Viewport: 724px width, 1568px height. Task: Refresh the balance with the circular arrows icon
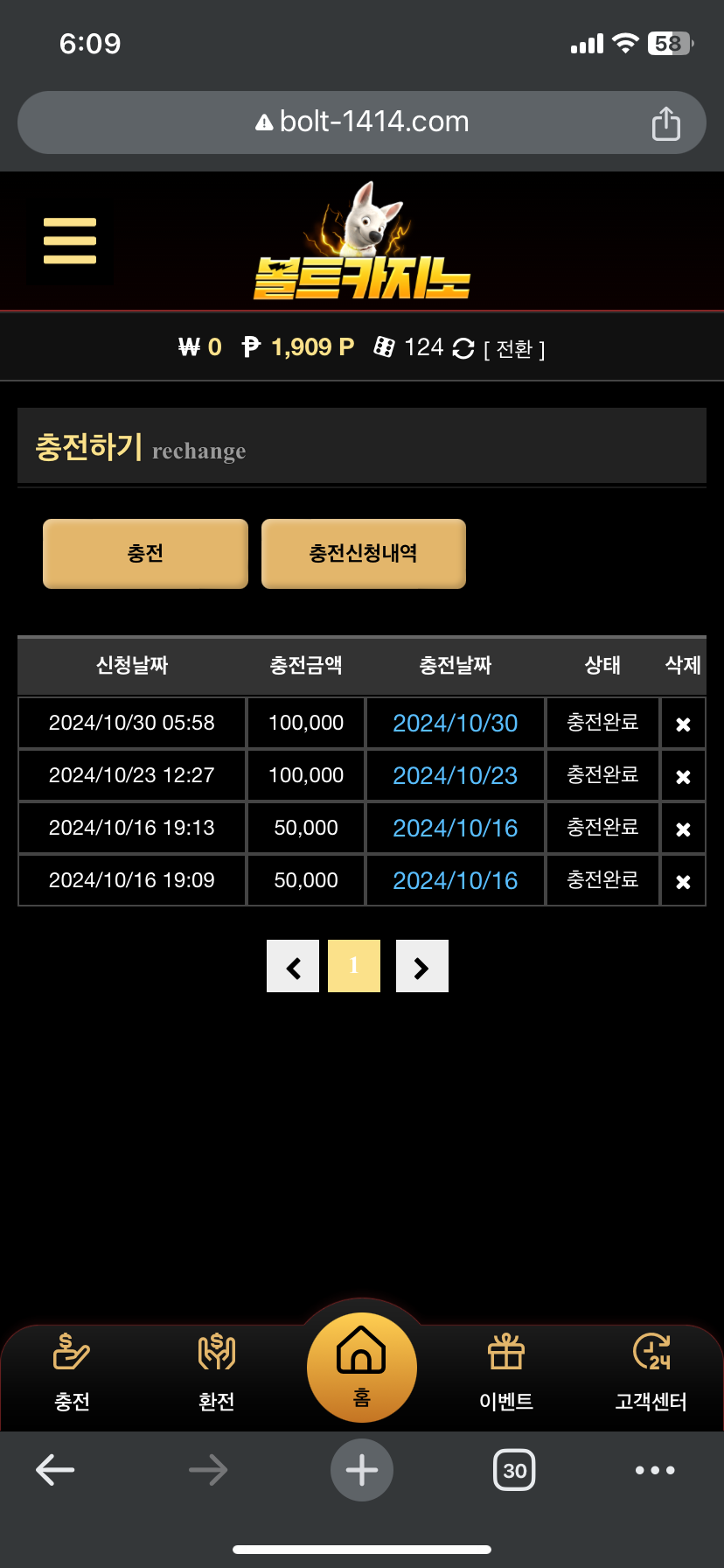click(463, 348)
